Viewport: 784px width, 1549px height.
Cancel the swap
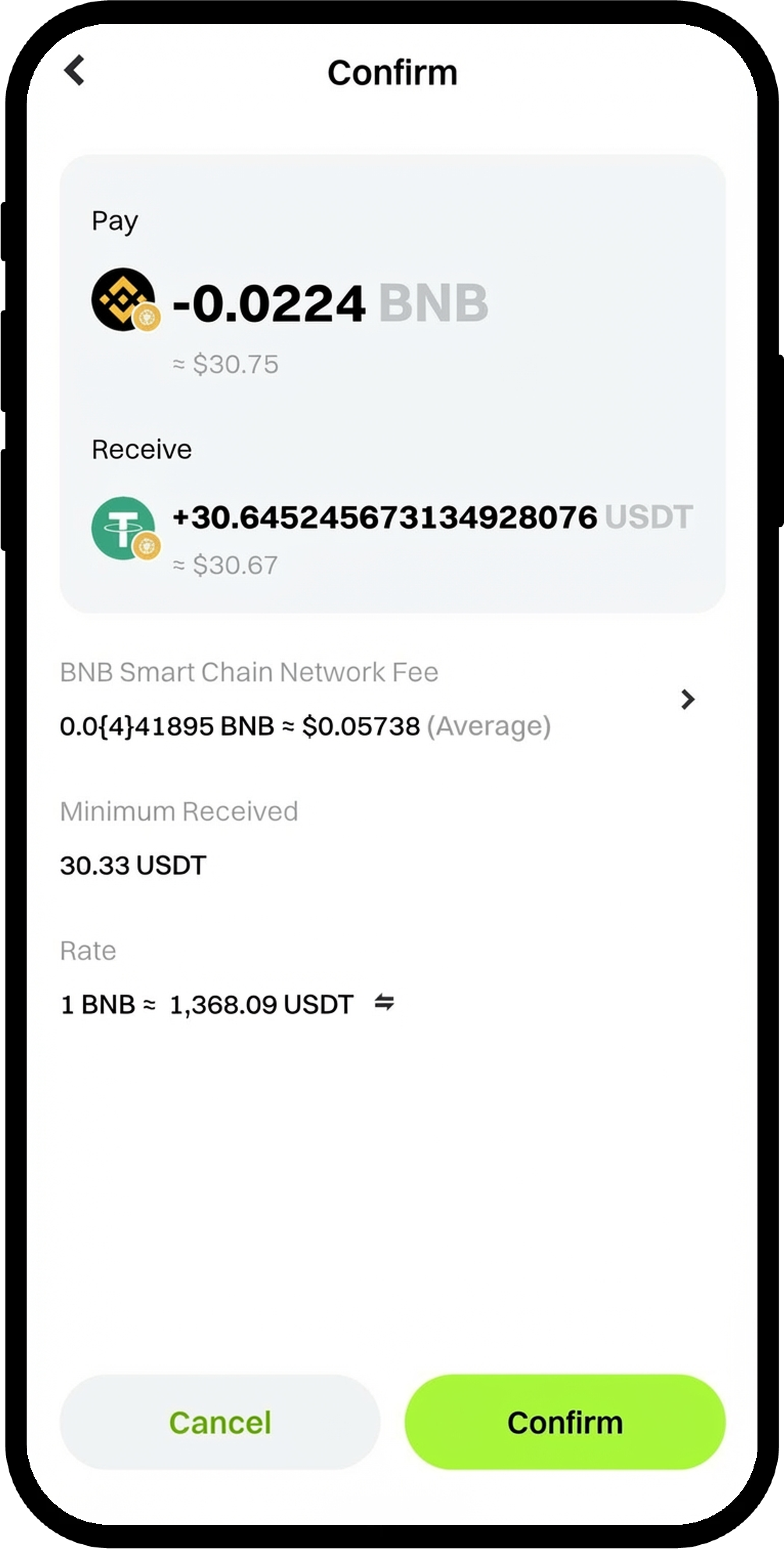[x=220, y=1422]
